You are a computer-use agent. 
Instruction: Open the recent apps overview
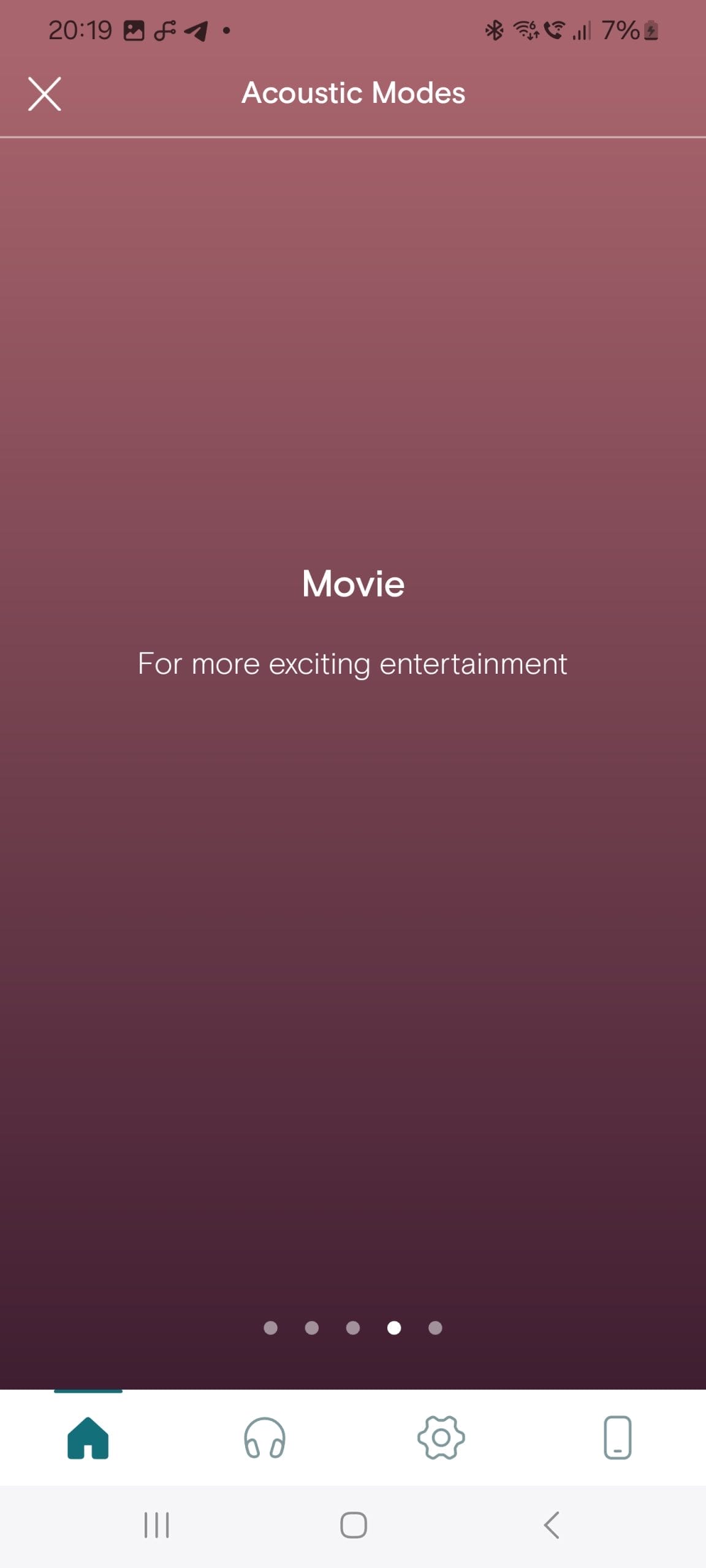(x=156, y=1525)
